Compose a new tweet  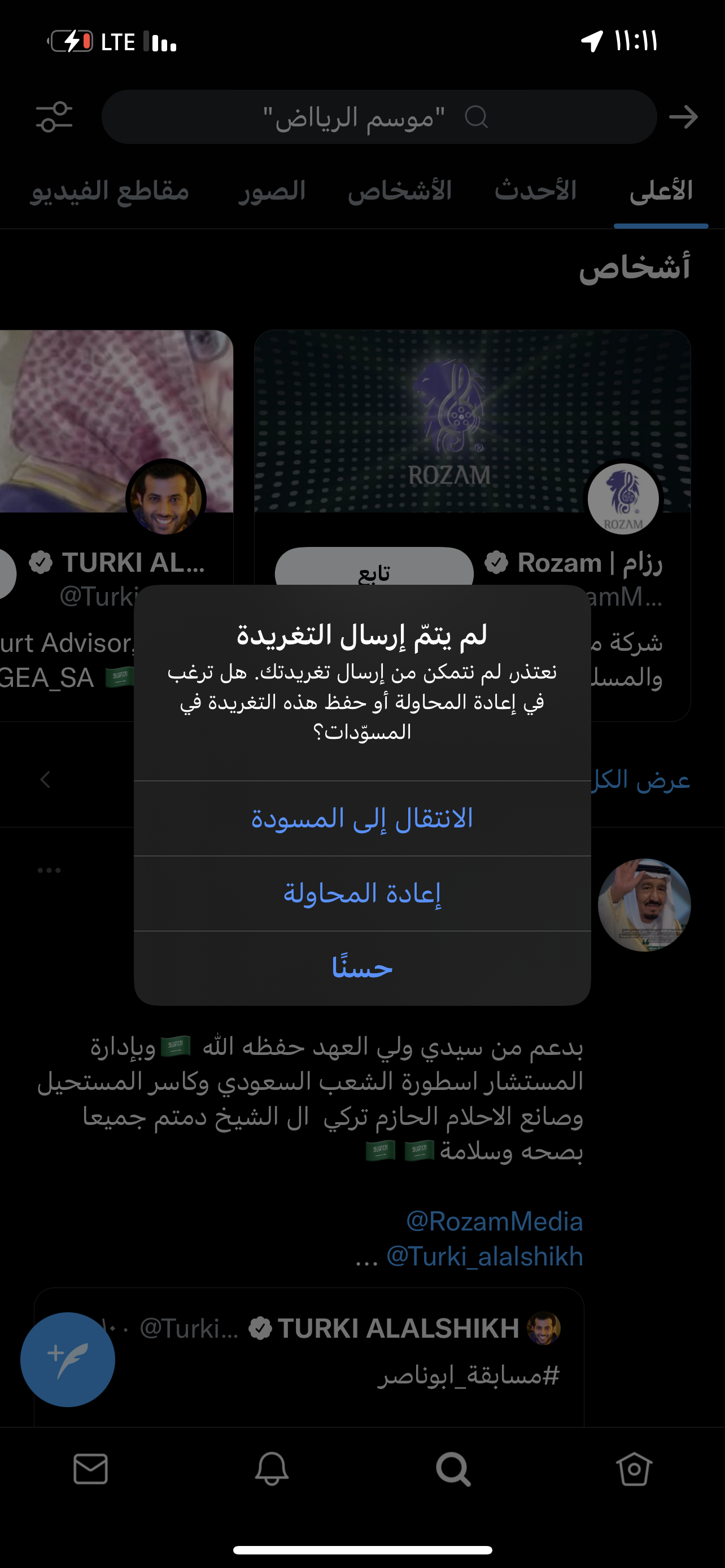point(68,1359)
